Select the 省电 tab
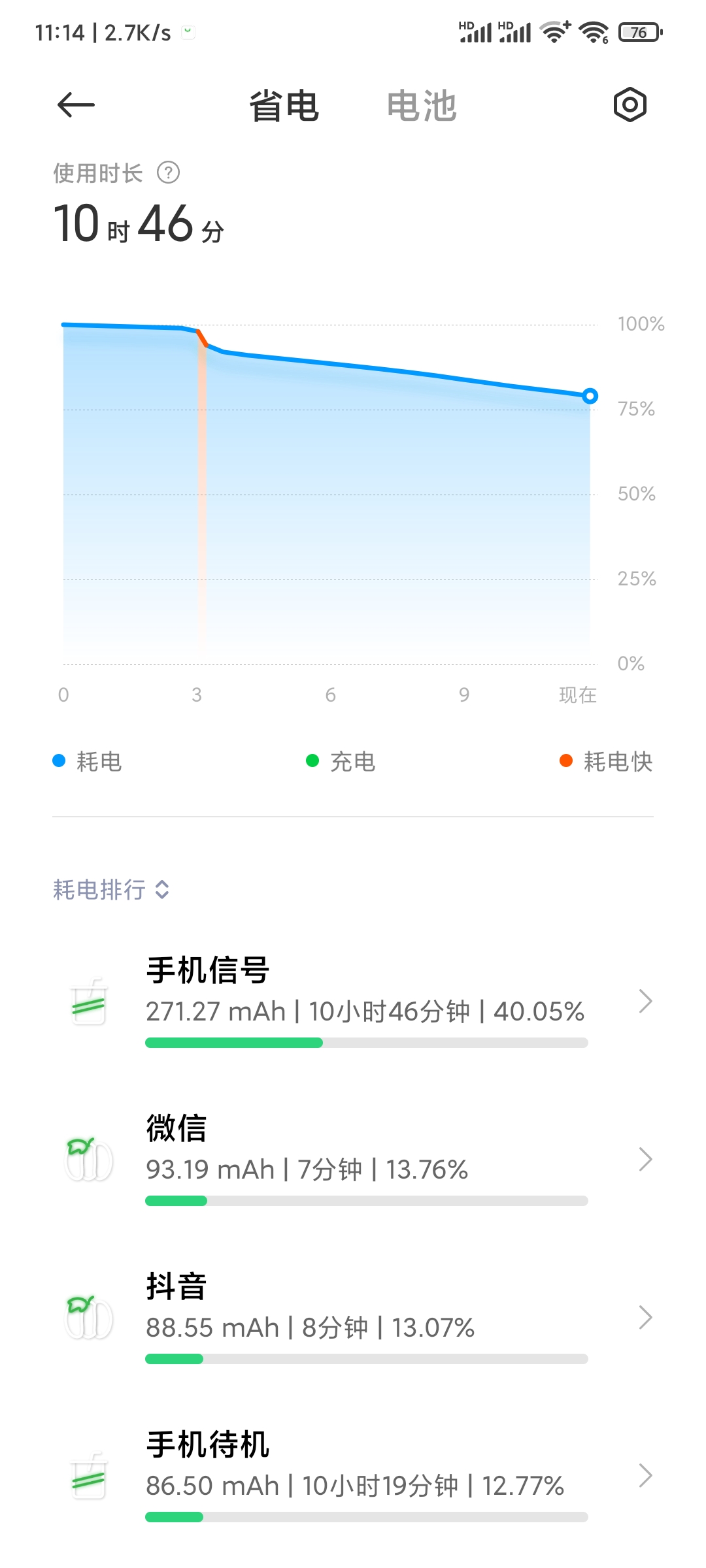The image size is (706, 1568). pos(284,106)
